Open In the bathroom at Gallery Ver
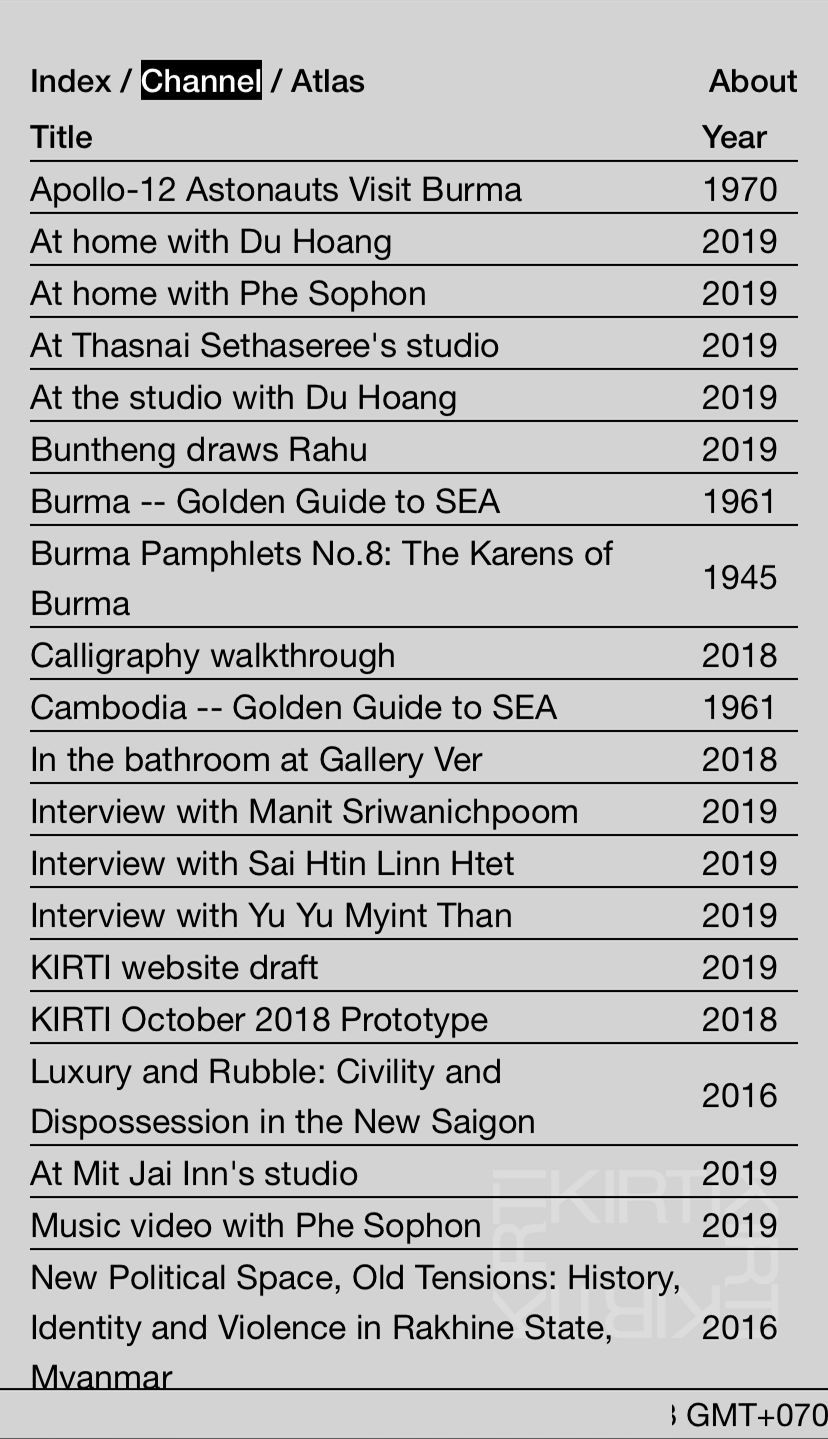Screen dimensions: 828x1439 (x=256, y=759)
